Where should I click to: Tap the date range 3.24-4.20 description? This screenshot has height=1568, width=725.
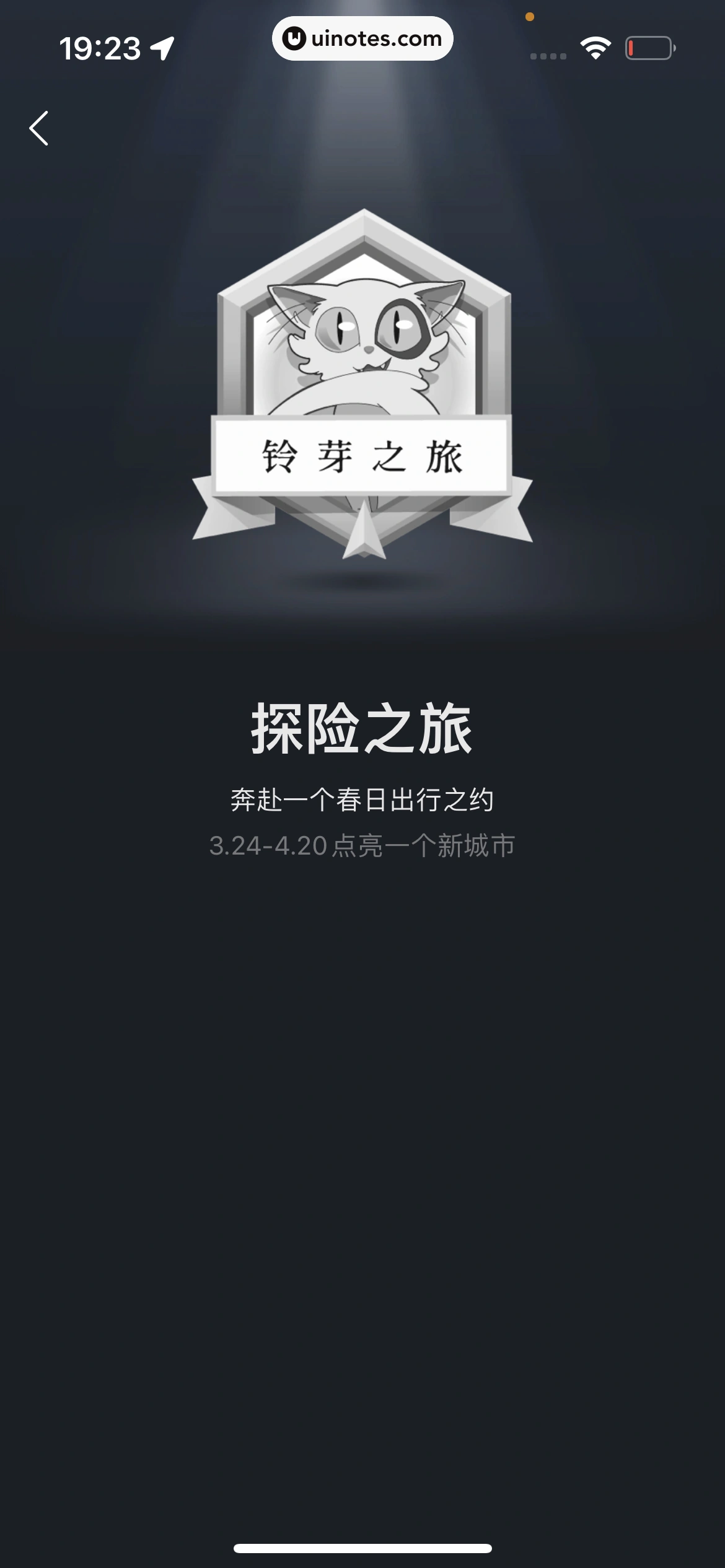pyautogui.click(x=362, y=845)
